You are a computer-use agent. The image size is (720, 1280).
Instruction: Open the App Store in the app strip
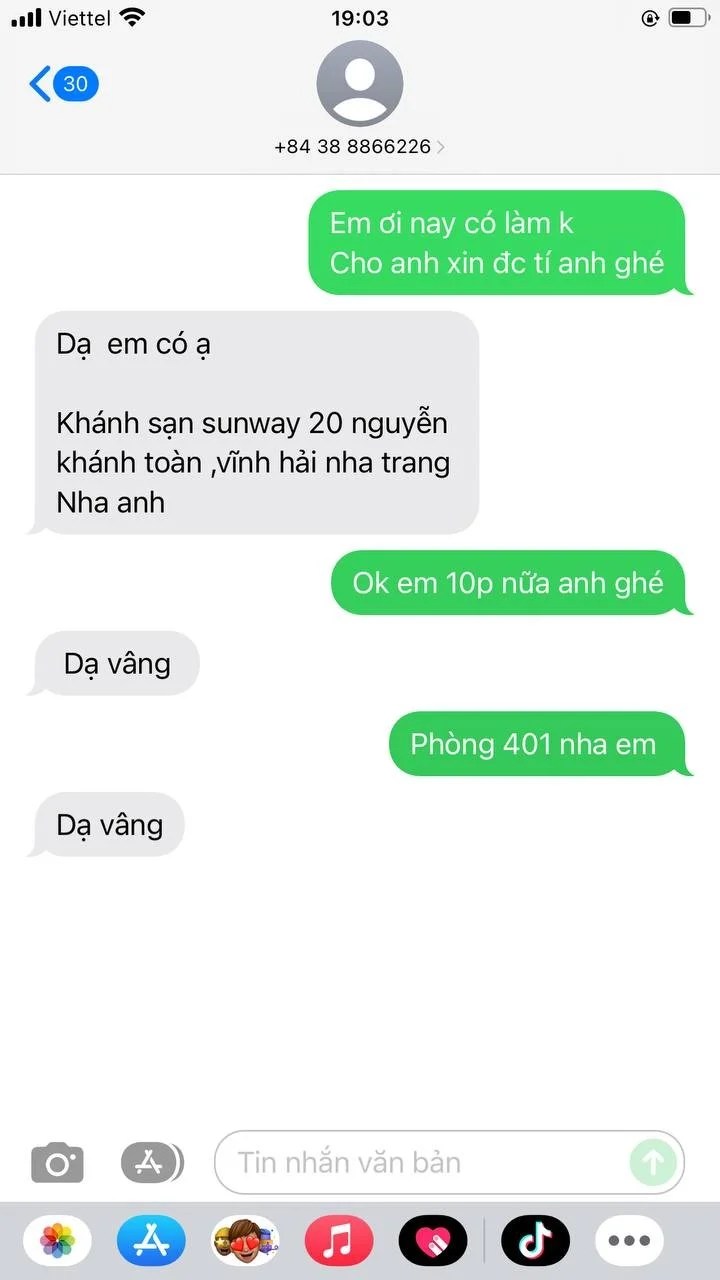[x=151, y=1242]
